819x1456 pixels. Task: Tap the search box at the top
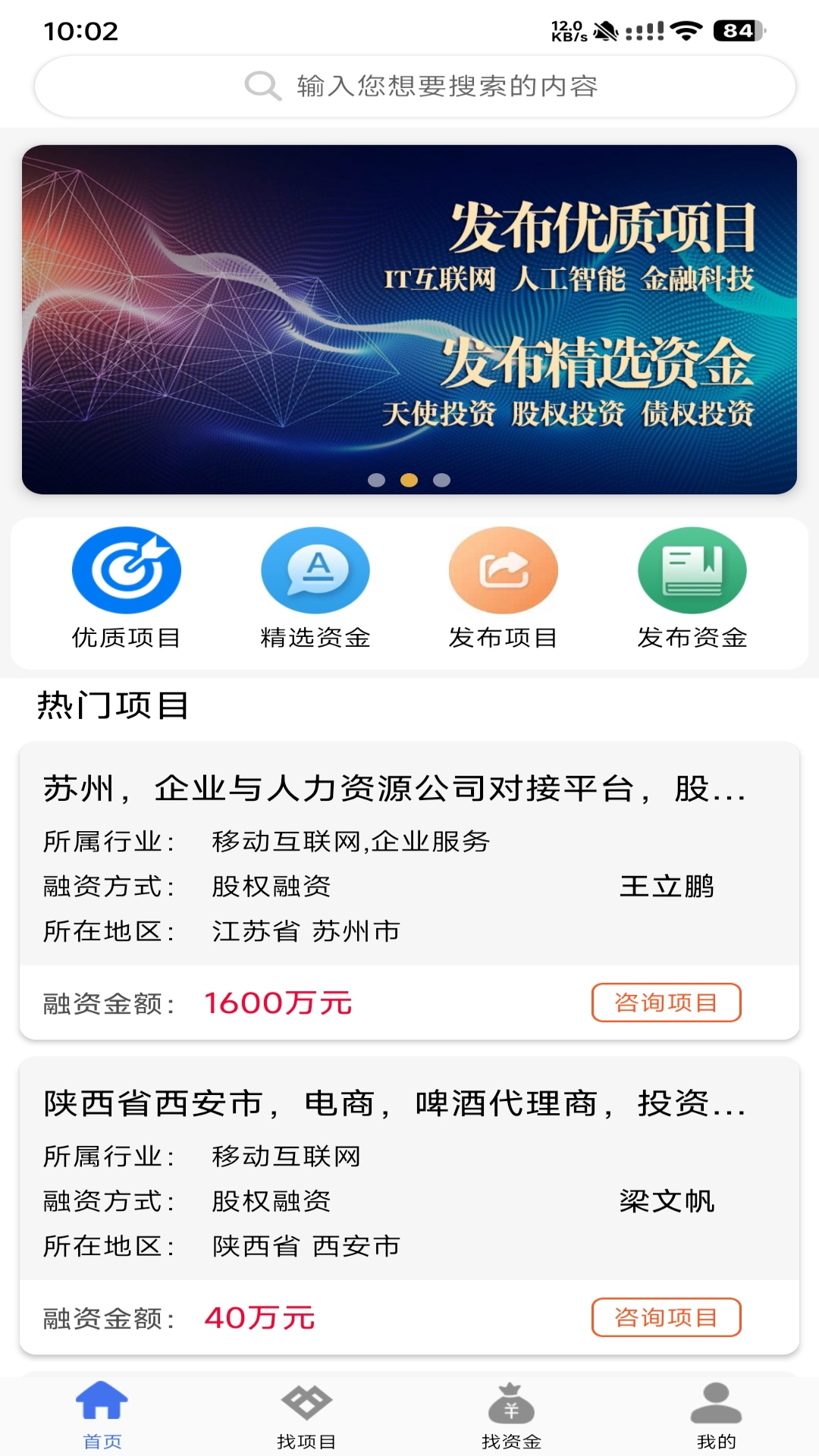[x=415, y=86]
